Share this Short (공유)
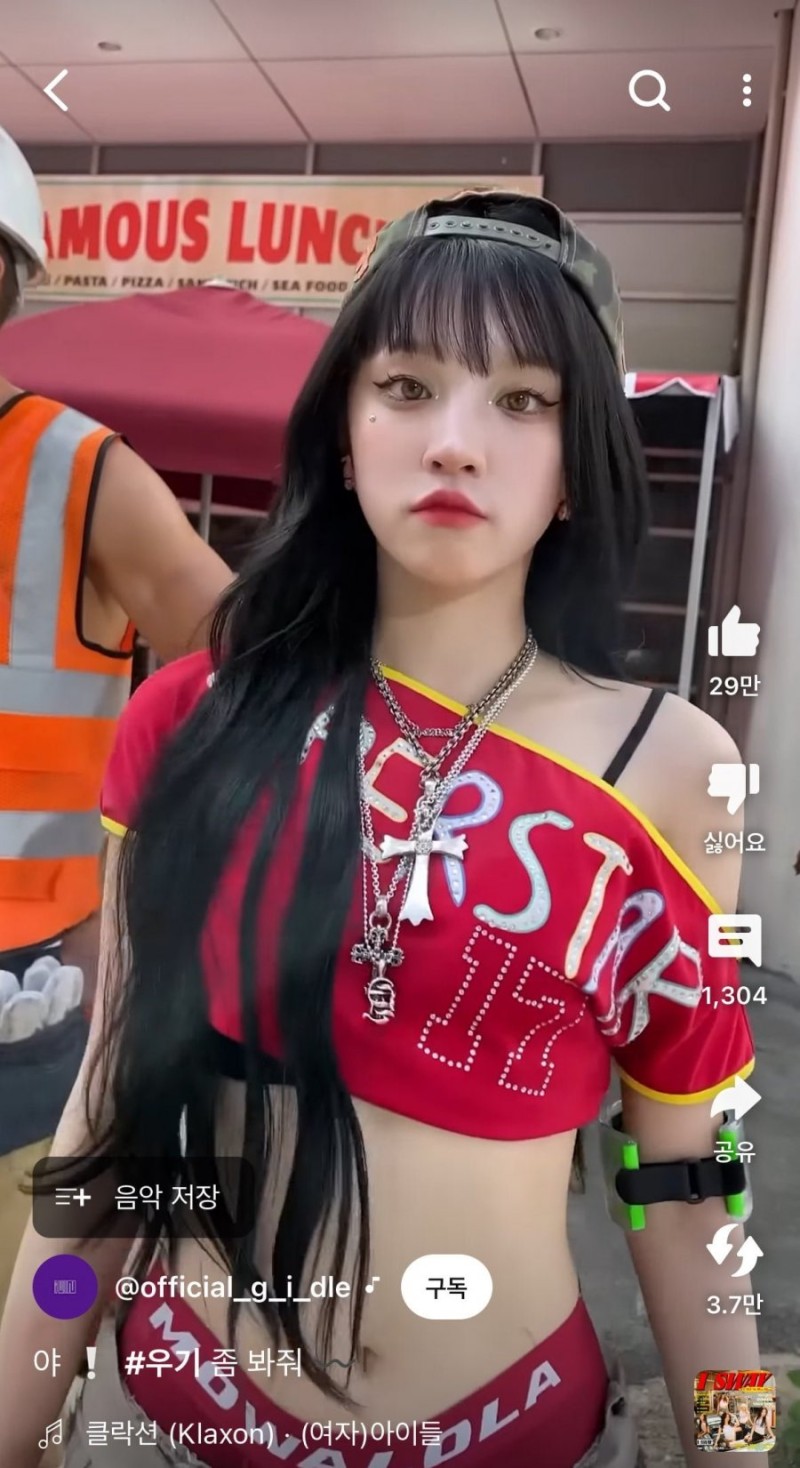The image size is (800, 1468). coord(734,1100)
